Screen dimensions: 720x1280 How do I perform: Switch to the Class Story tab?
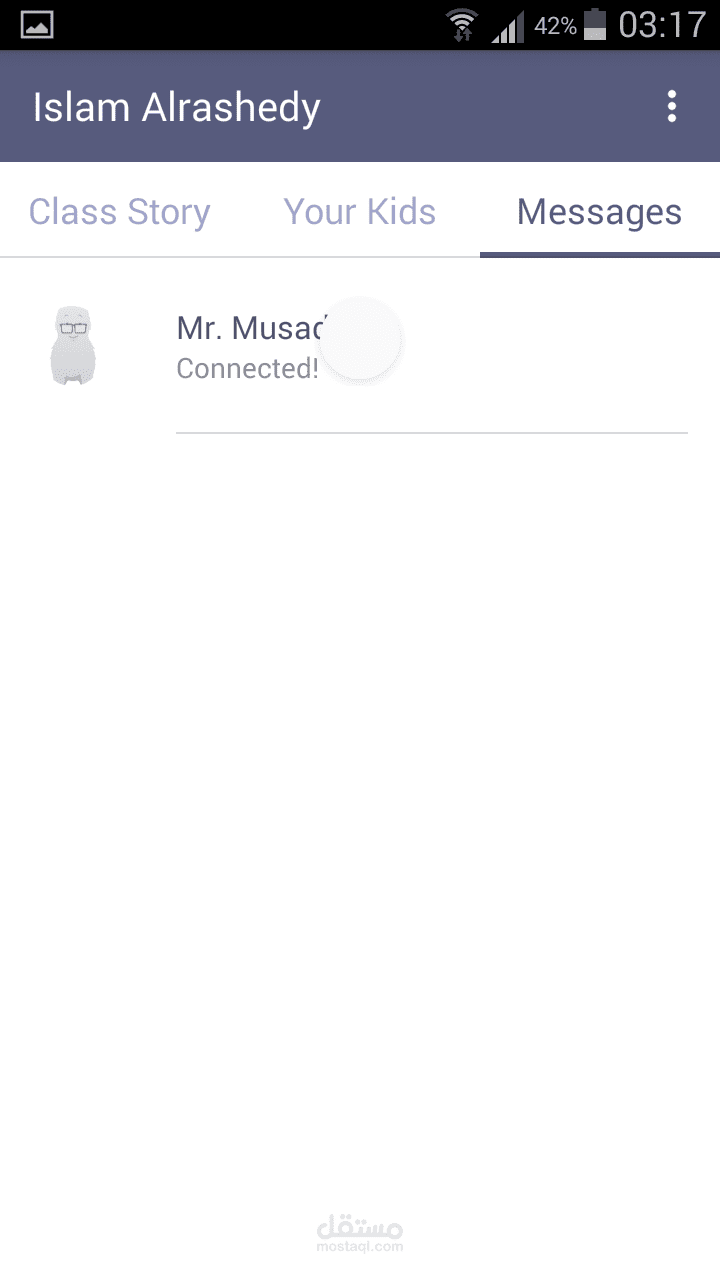(x=119, y=212)
